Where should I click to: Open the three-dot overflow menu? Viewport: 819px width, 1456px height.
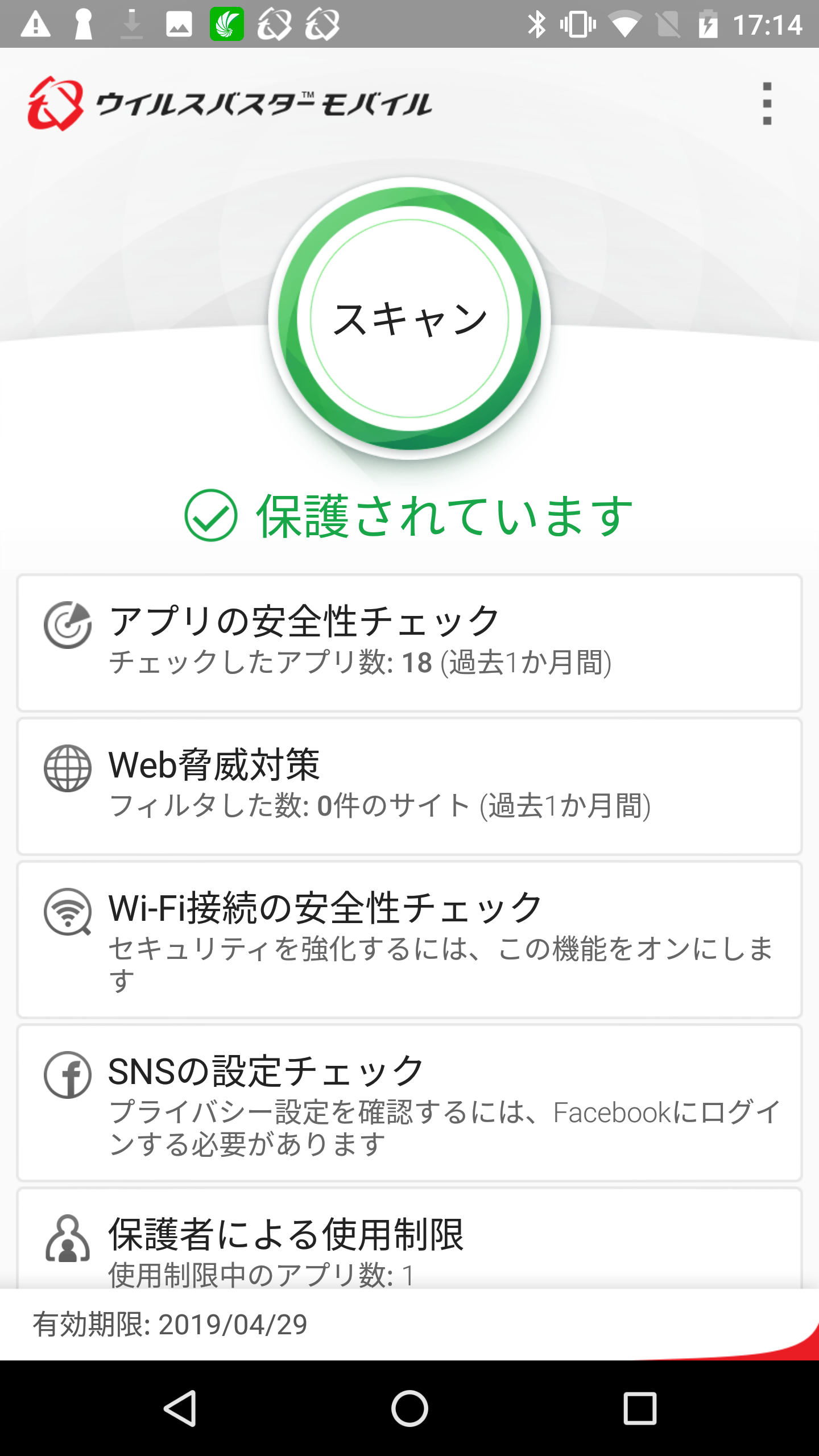(x=767, y=104)
